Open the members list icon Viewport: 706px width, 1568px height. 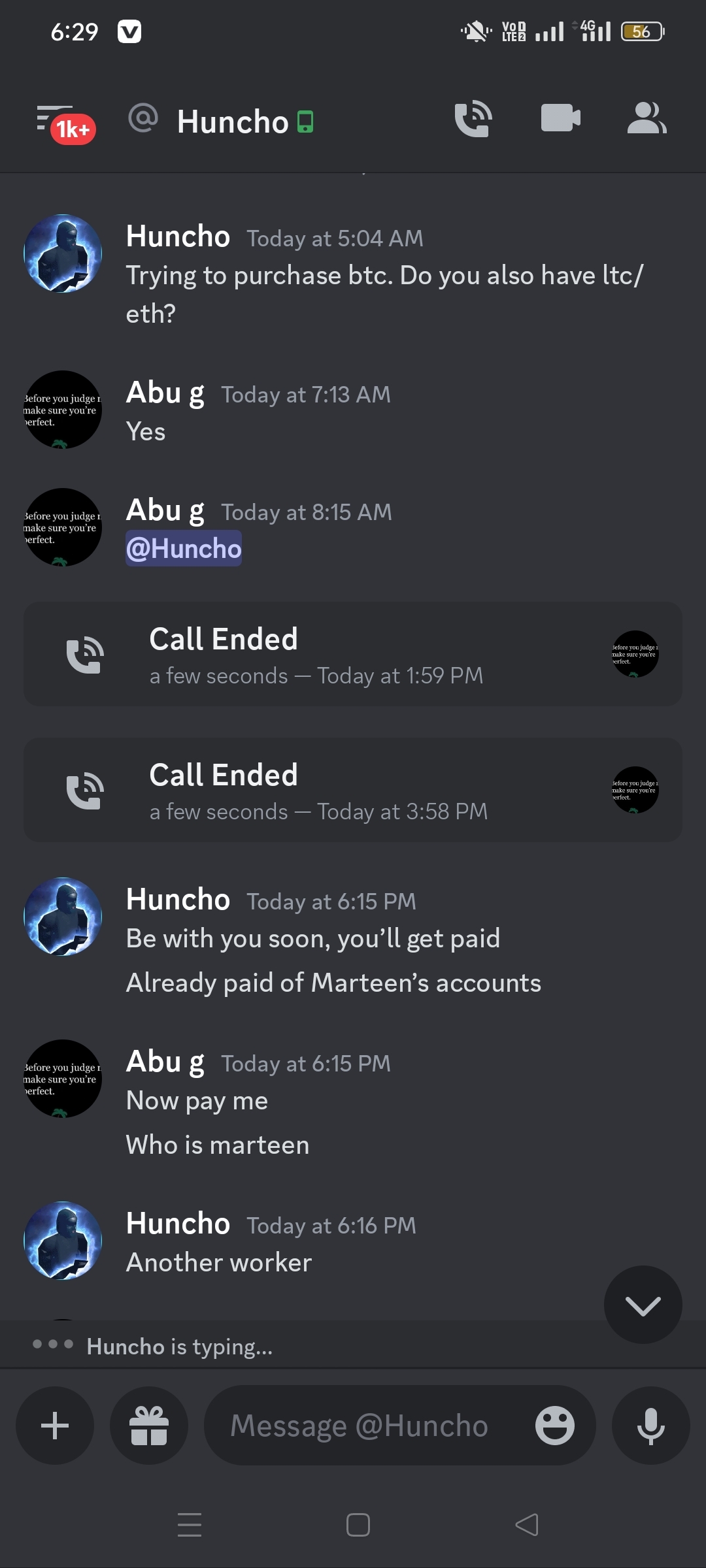point(647,118)
